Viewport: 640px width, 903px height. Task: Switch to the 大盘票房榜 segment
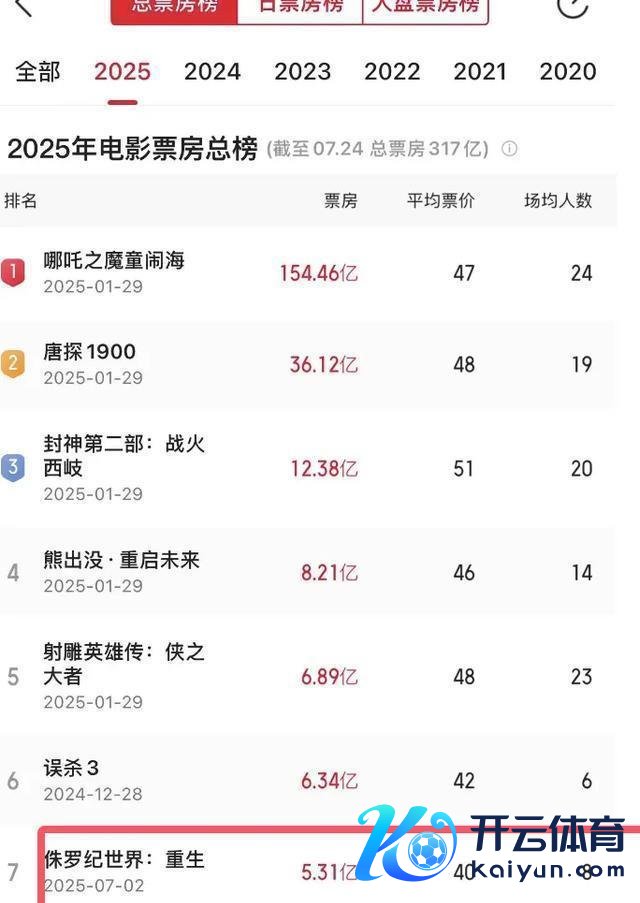425,8
